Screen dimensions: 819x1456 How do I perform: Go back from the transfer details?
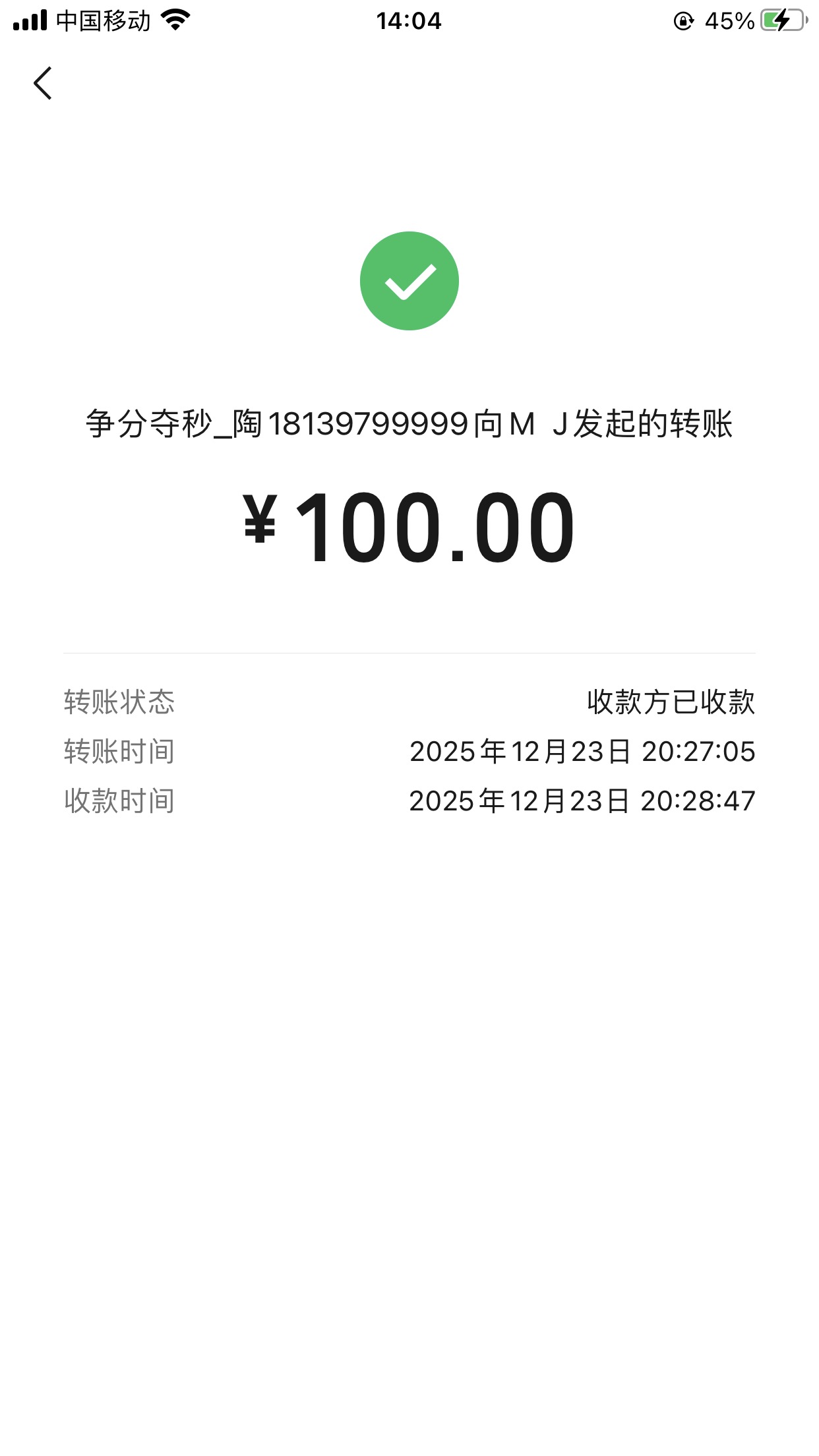point(43,84)
